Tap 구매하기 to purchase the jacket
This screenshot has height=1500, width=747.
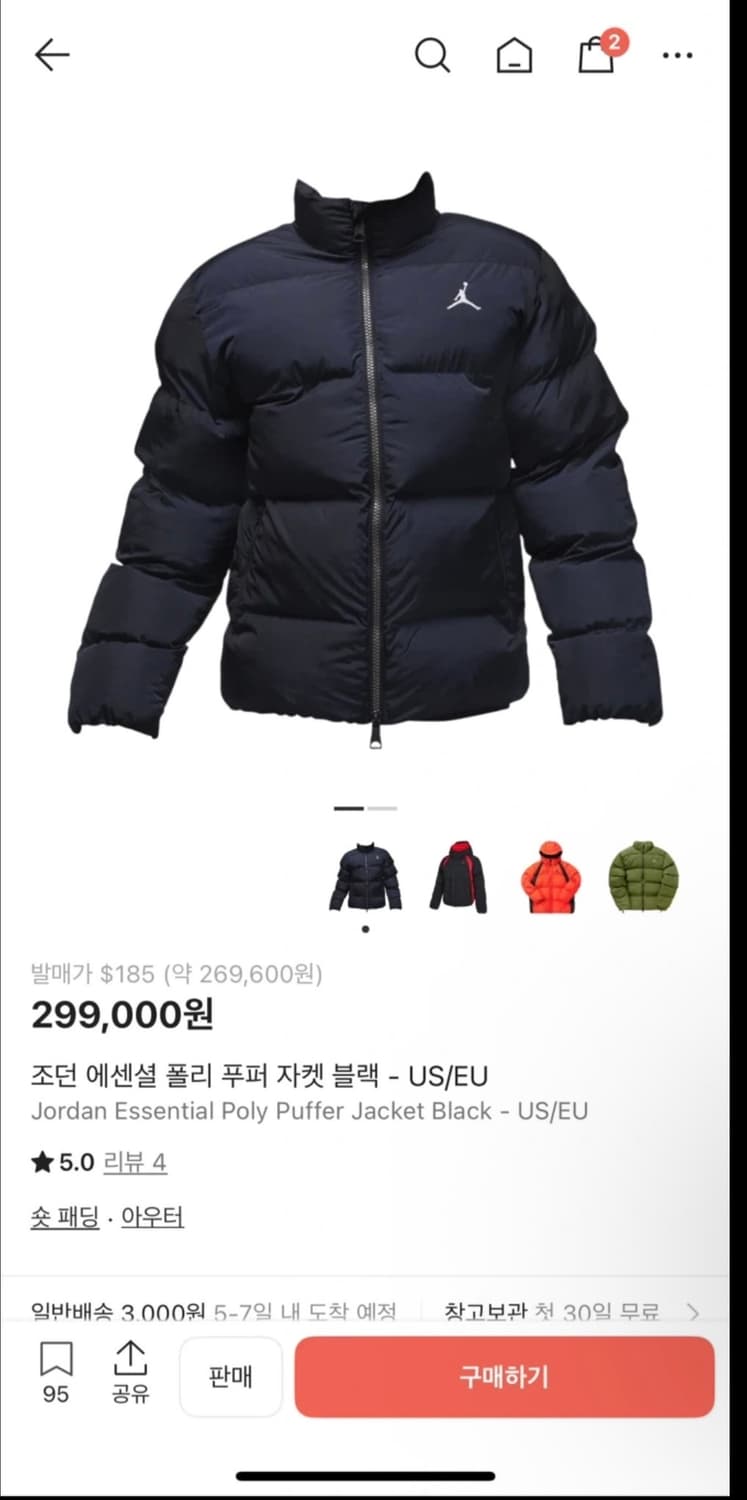click(503, 1377)
